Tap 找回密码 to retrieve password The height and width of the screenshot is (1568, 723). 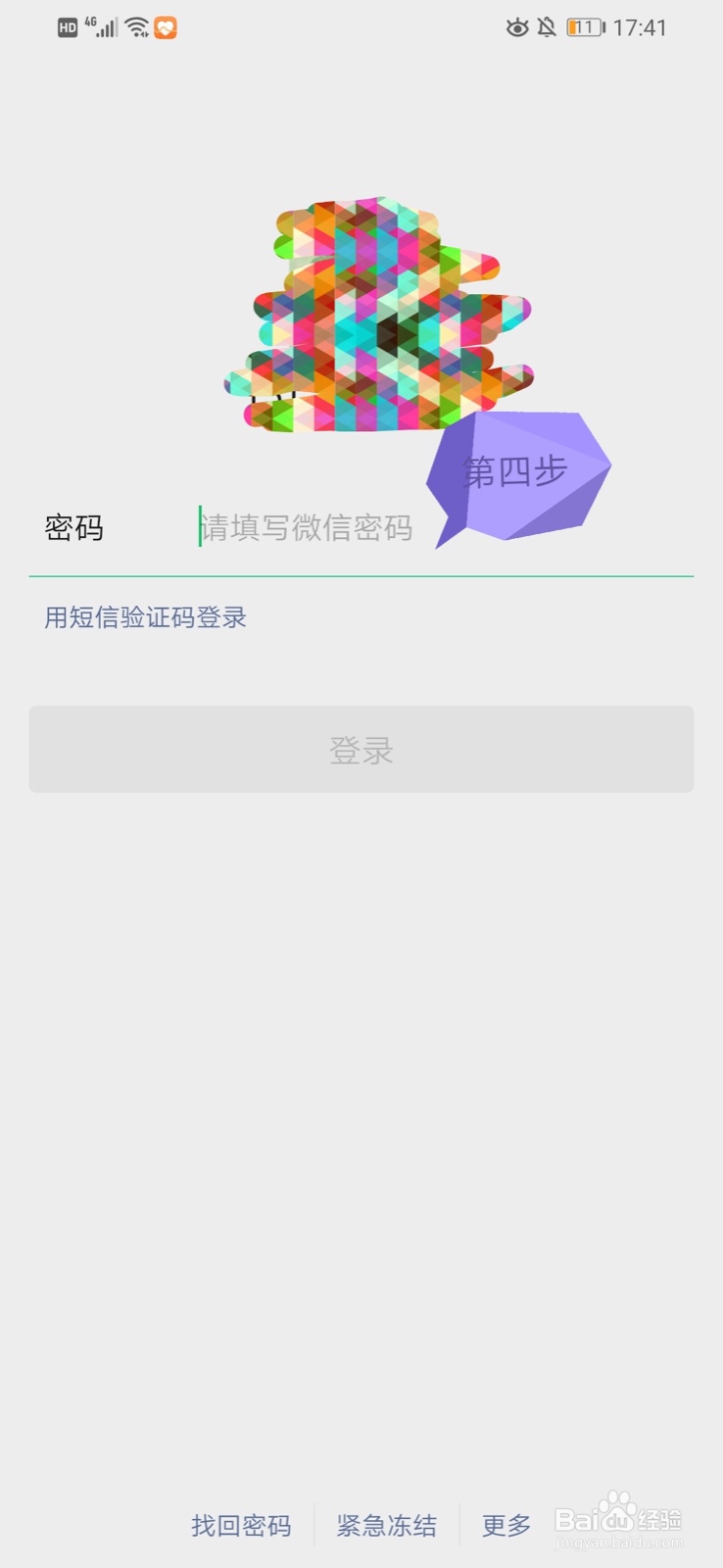click(240, 1526)
